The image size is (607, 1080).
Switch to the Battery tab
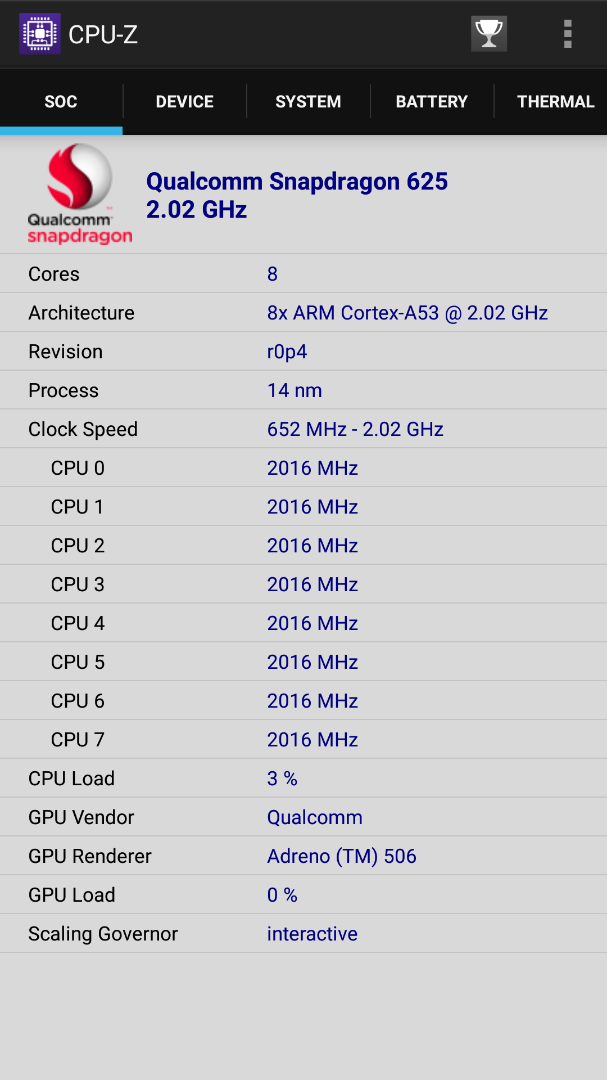(432, 102)
